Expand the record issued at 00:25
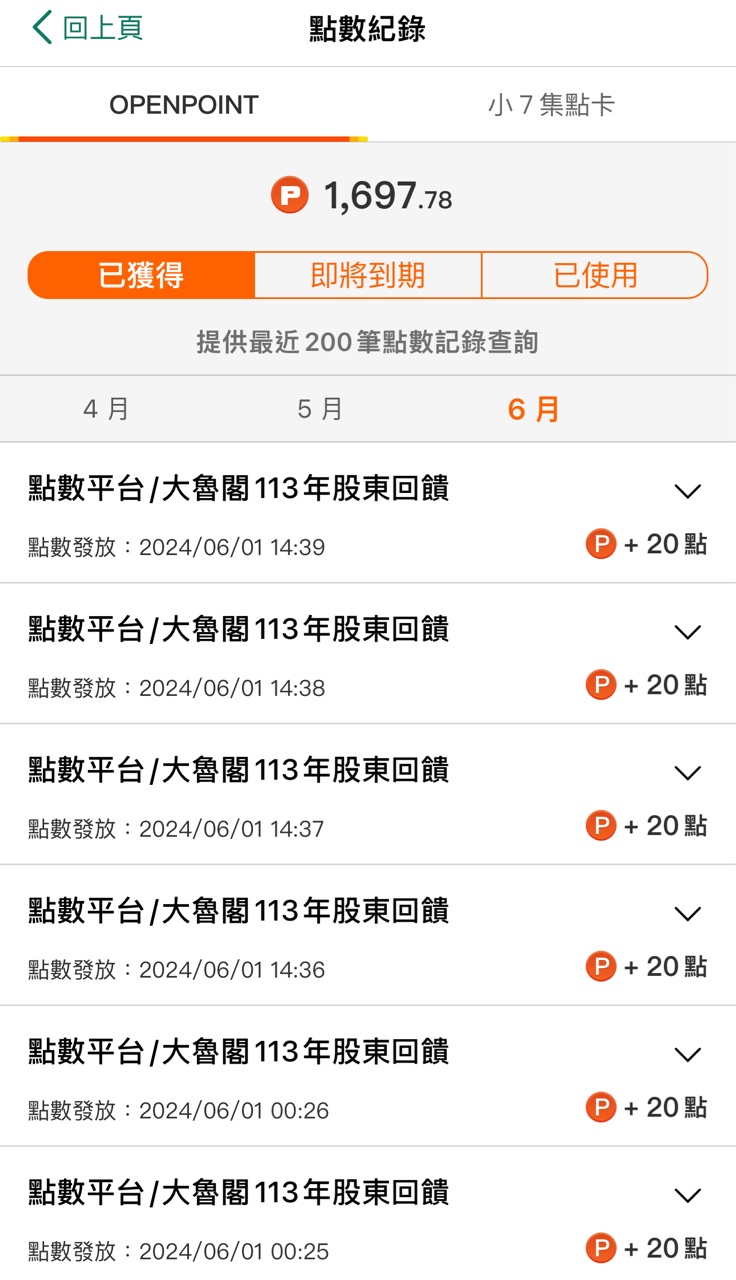736x1280 pixels. (687, 1196)
